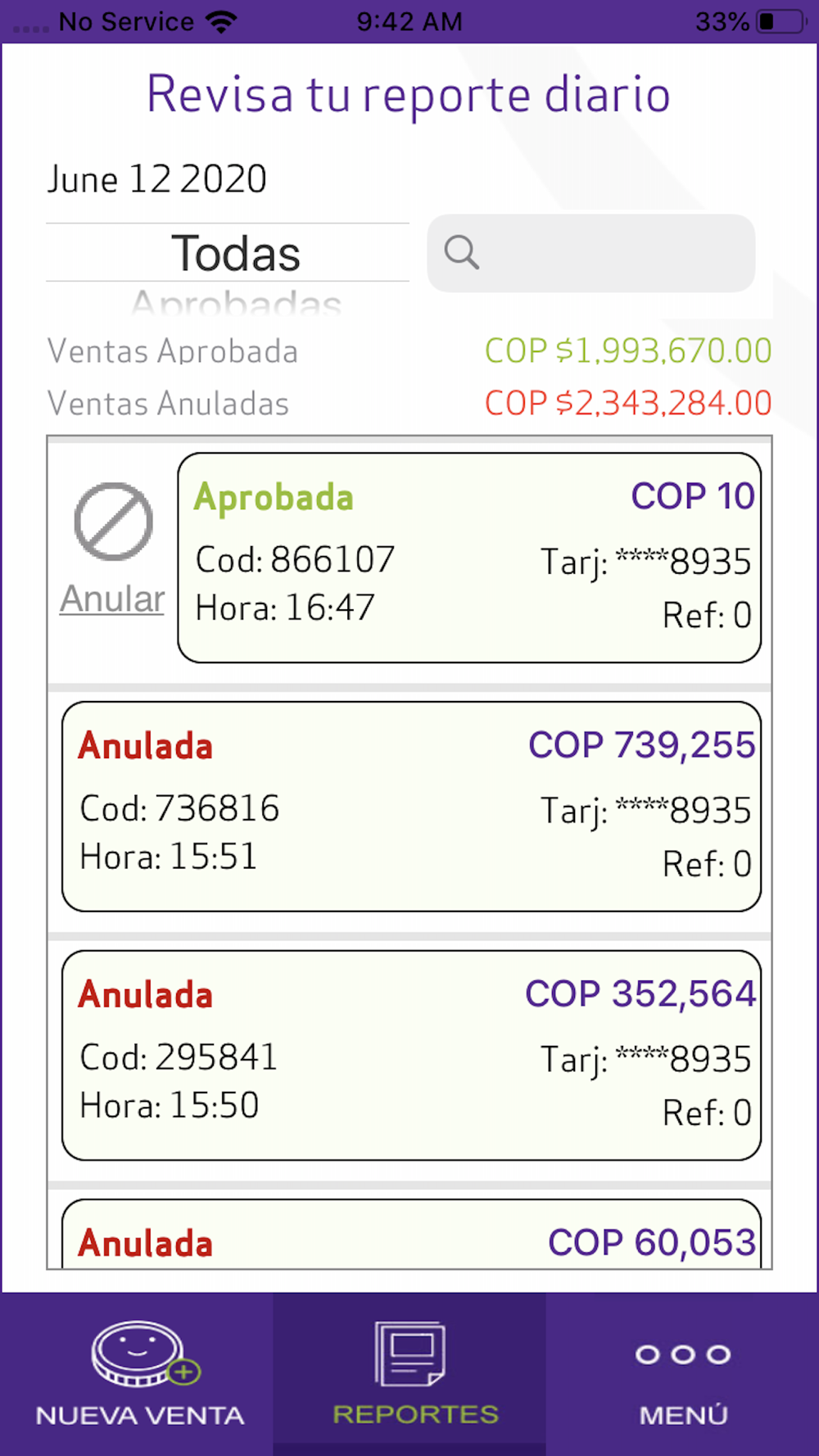Screen dimensions: 819x1456
Task: Select the Reportes tab
Action: (x=409, y=1374)
